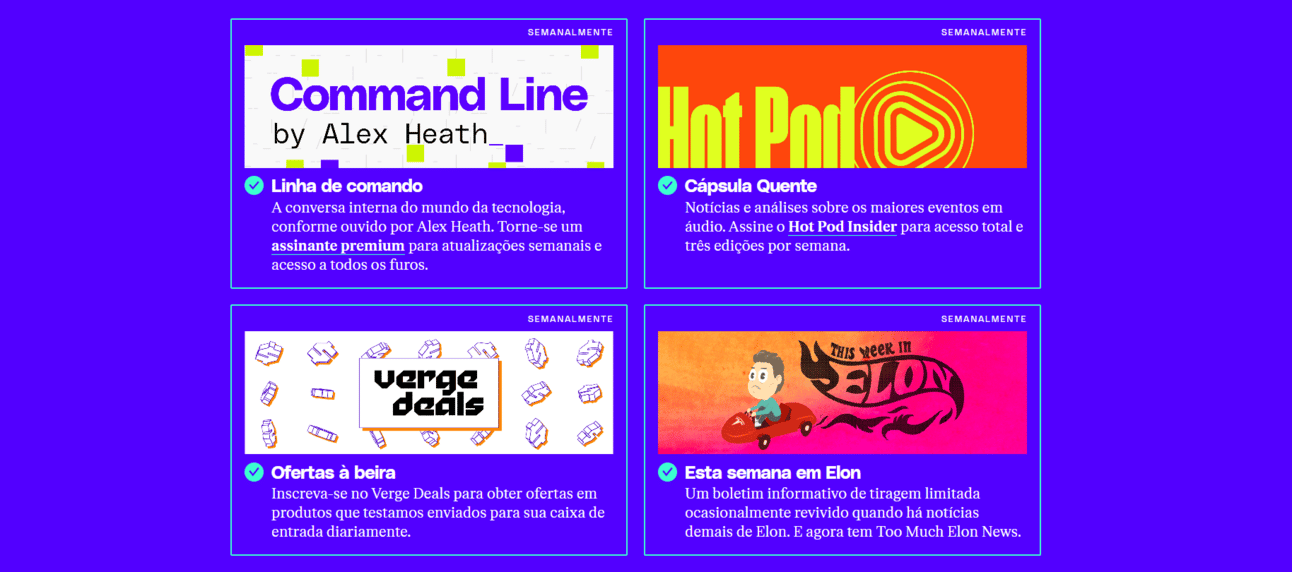
Task: Select the Command Line banner card
Action: (429, 106)
